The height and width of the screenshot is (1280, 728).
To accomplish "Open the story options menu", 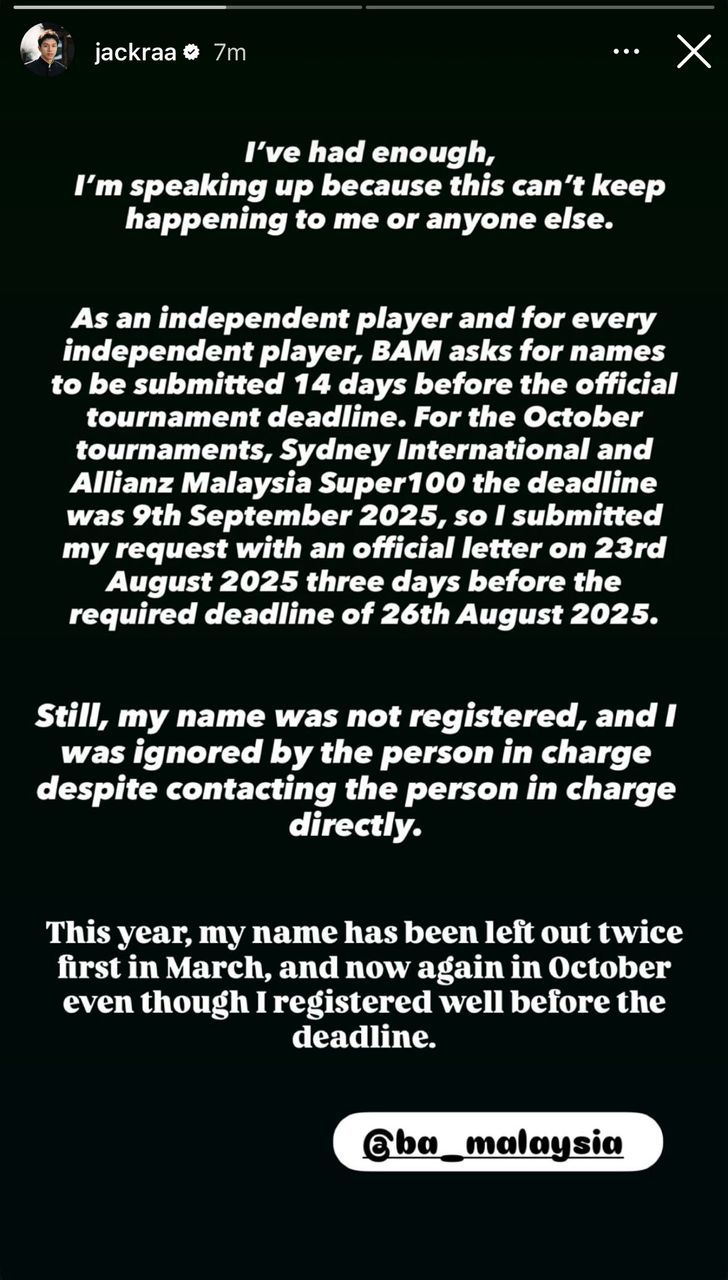I will pyautogui.click(x=626, y=52).
